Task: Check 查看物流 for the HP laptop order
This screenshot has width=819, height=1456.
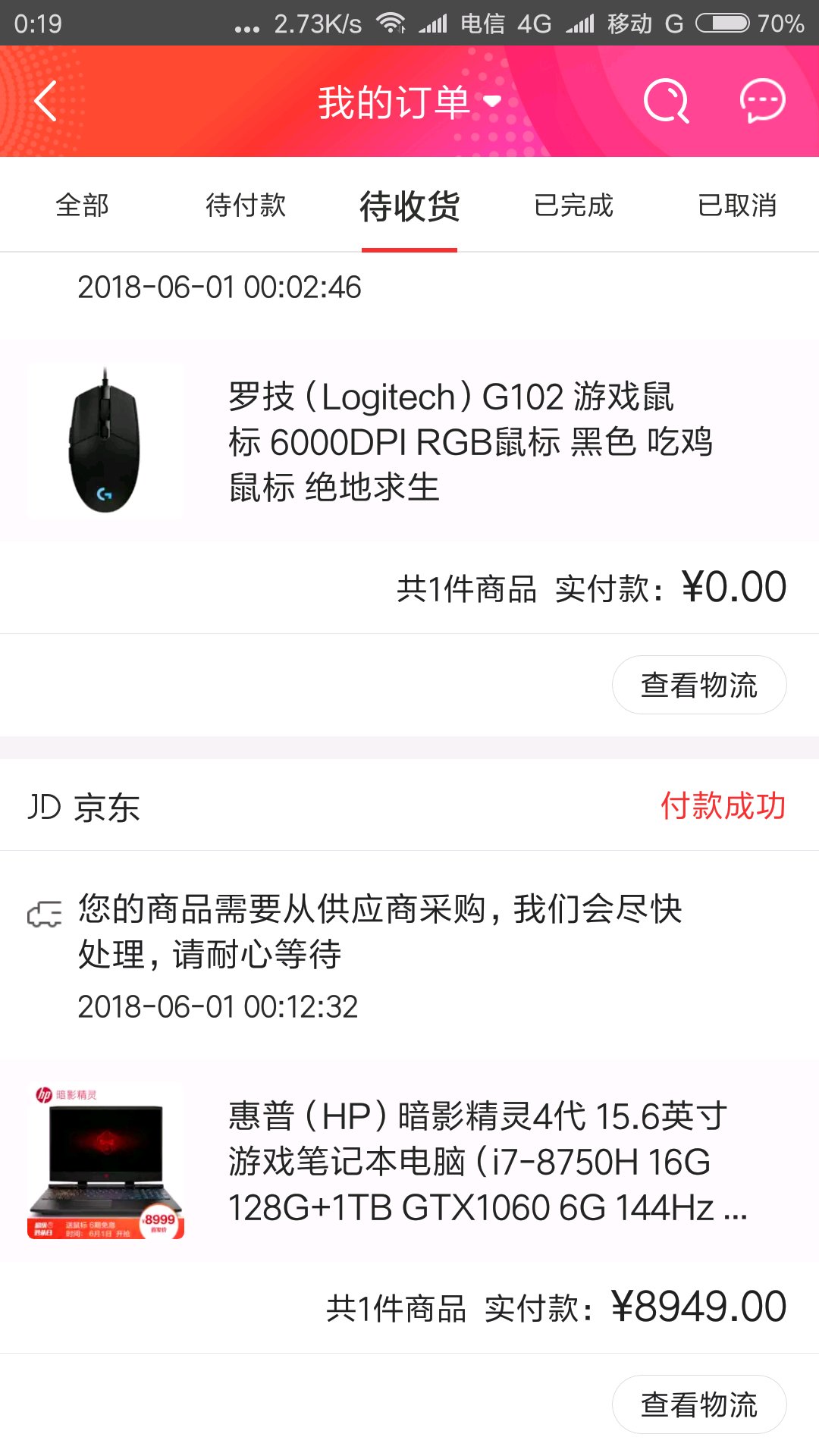Action: tap(698, 1404)
